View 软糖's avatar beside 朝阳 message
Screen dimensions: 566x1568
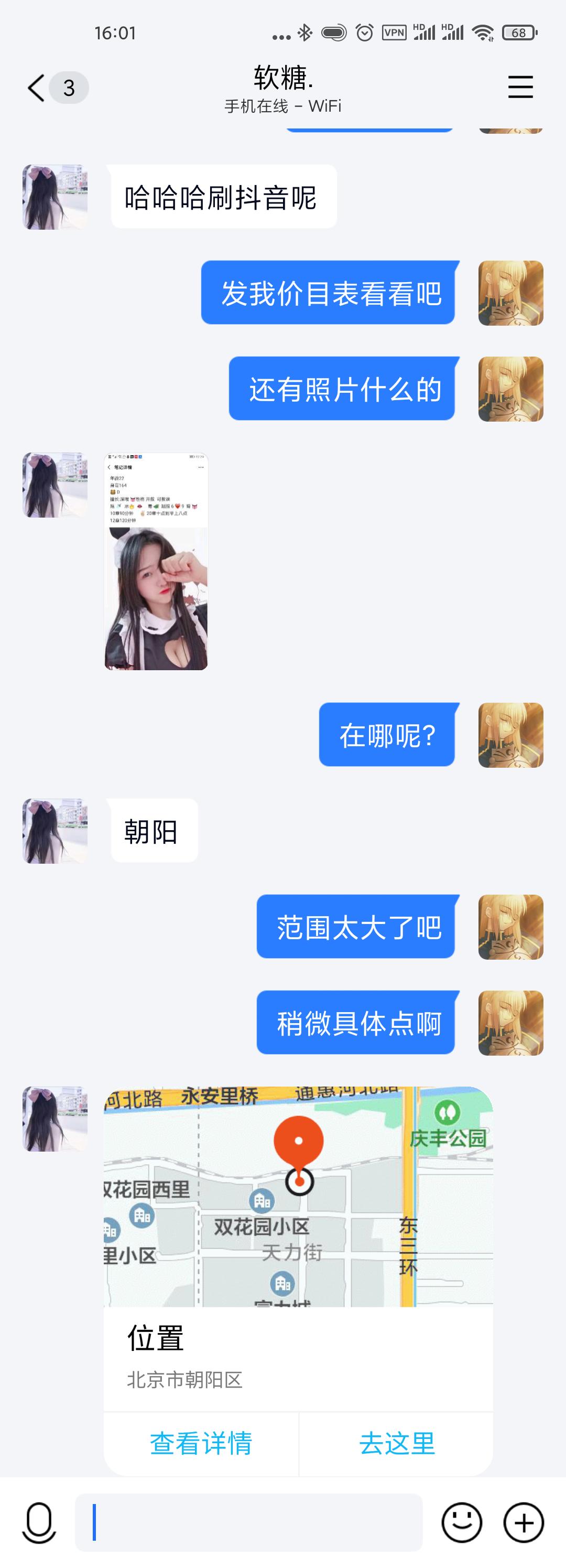pyautogui.click(x=55, y=831)
